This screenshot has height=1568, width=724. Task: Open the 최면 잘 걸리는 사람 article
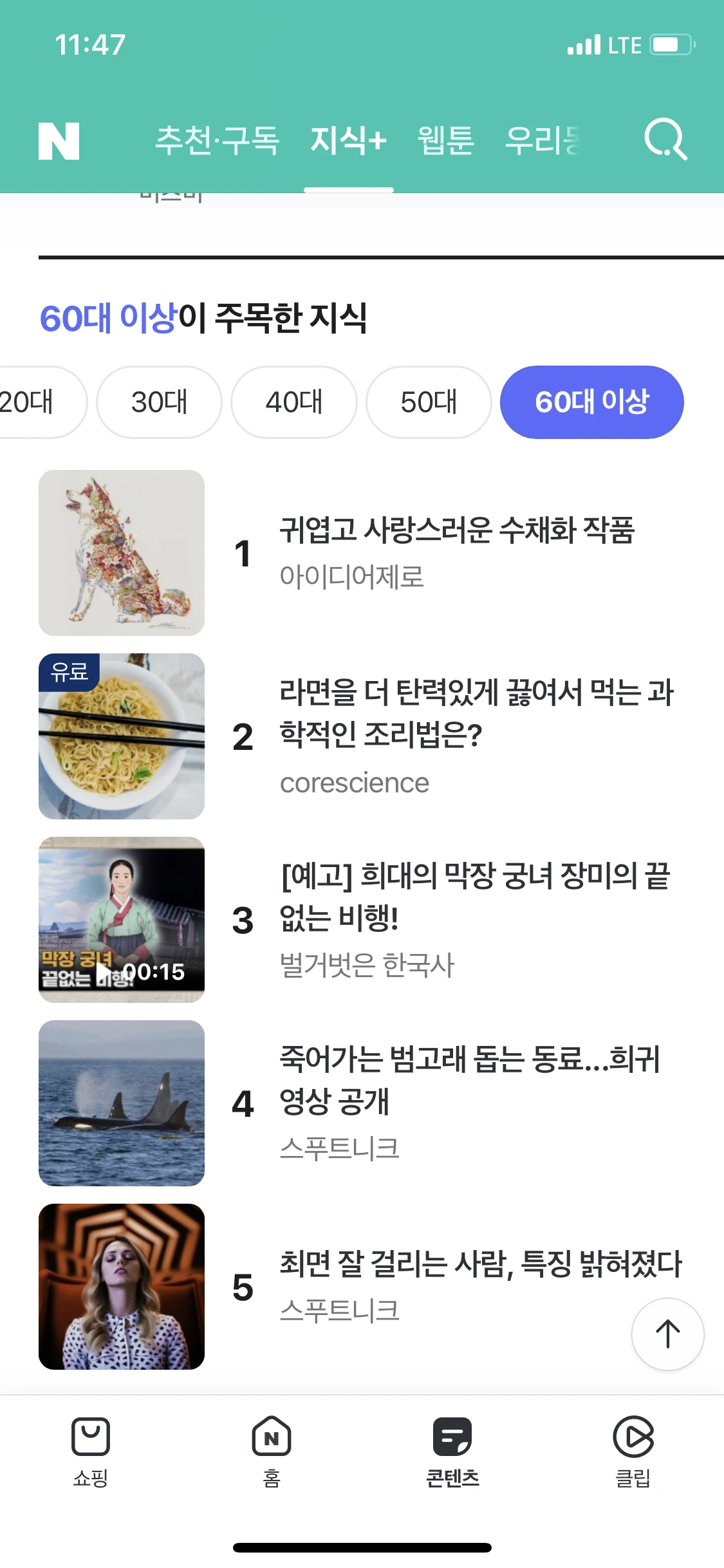(x=479, y=1264)
